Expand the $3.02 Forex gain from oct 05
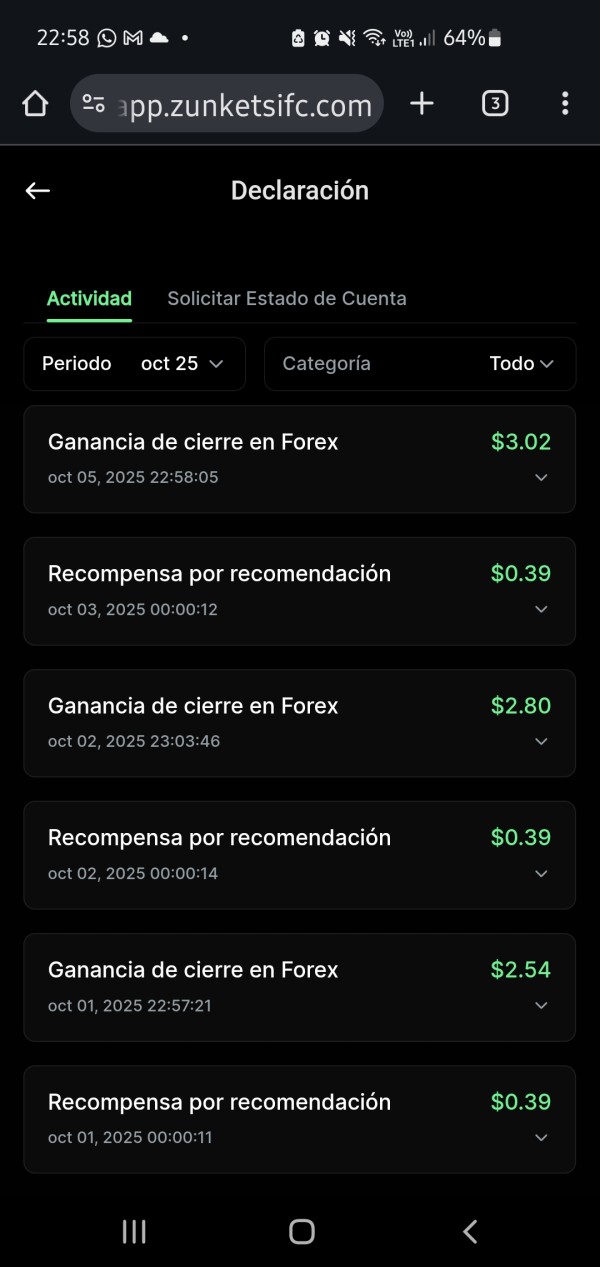Screen dimensions: 600x1267 pyautogui.click(x=541, y=478)
